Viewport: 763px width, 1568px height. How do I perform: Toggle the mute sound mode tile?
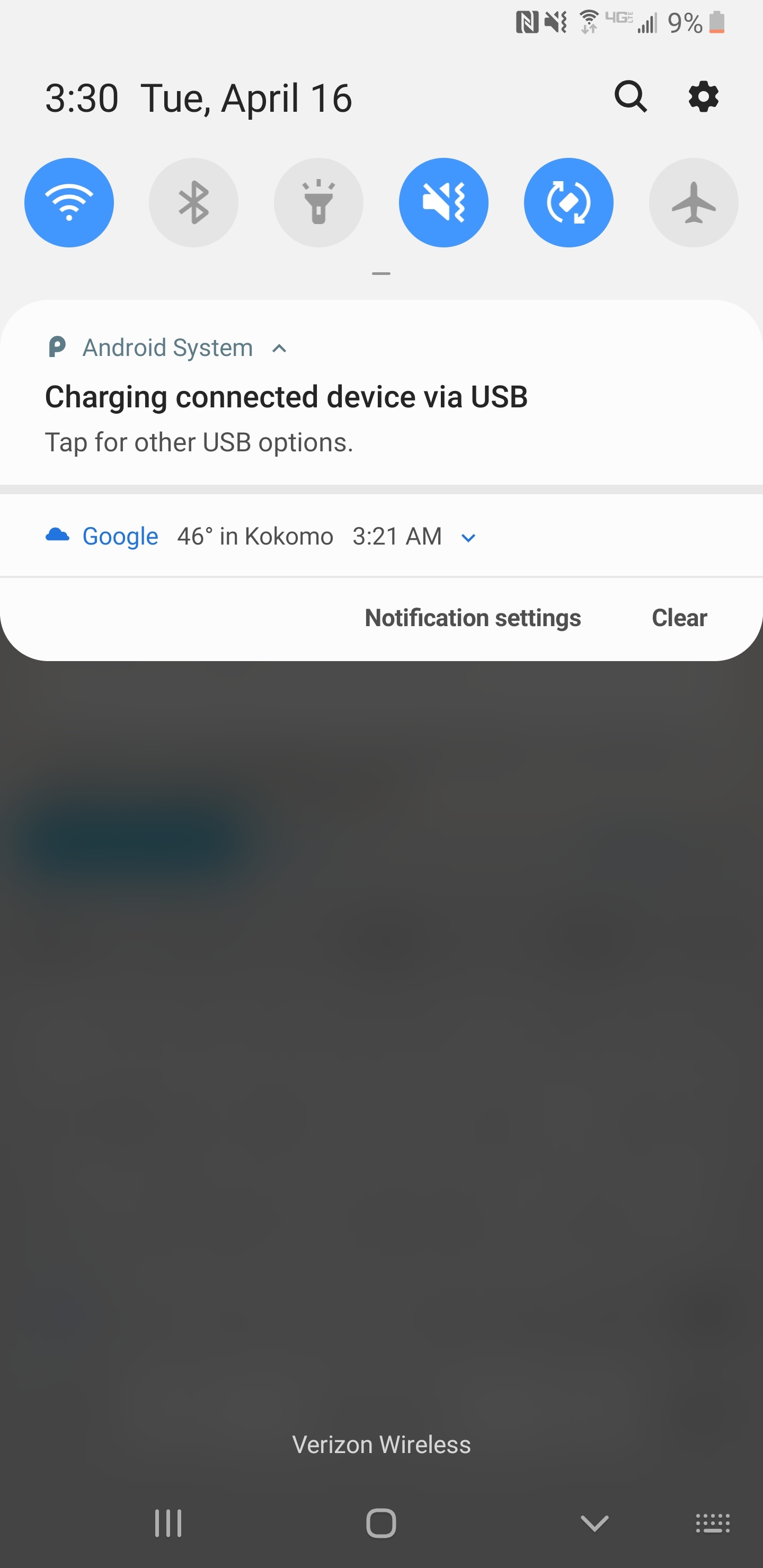click(x=443, y=203)
